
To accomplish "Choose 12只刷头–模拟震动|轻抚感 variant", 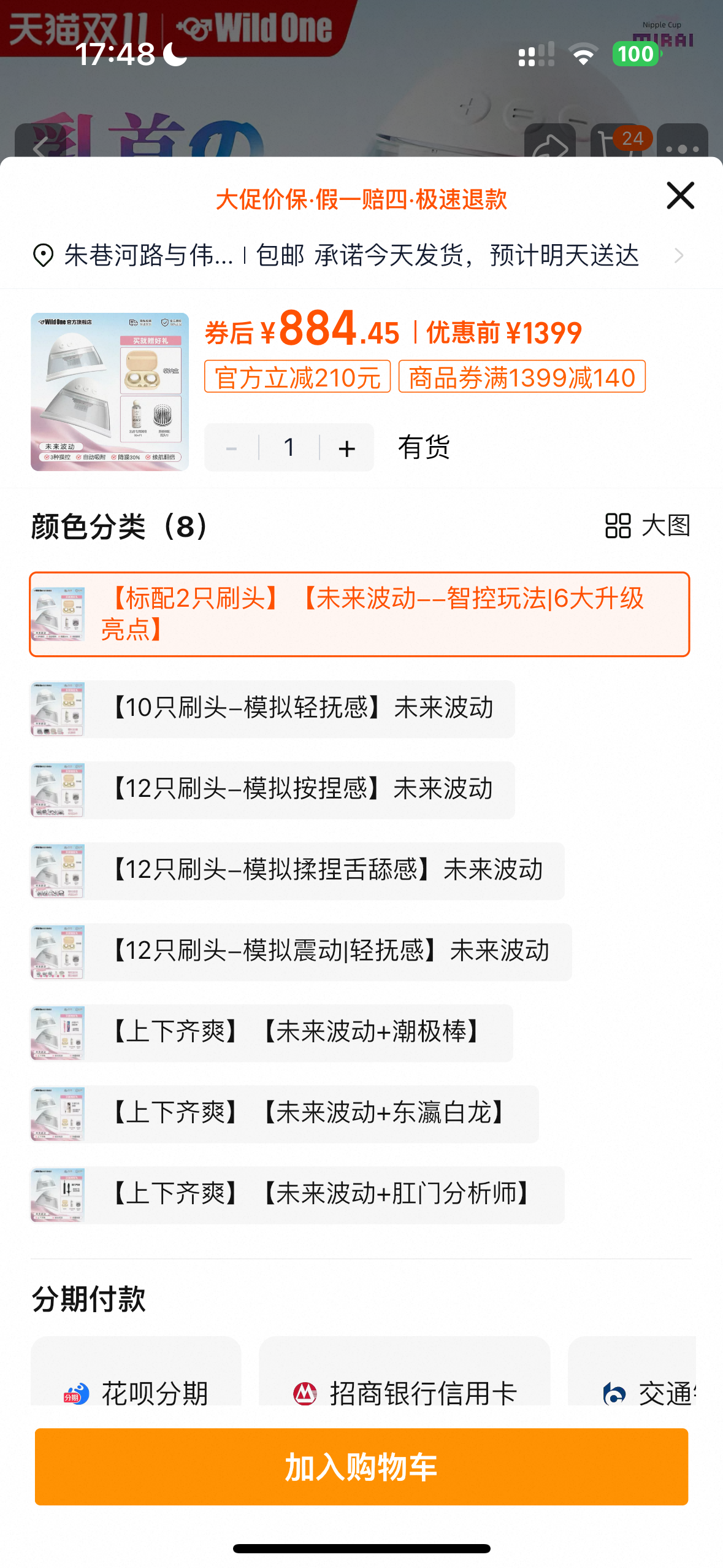I will pos(301,951).
